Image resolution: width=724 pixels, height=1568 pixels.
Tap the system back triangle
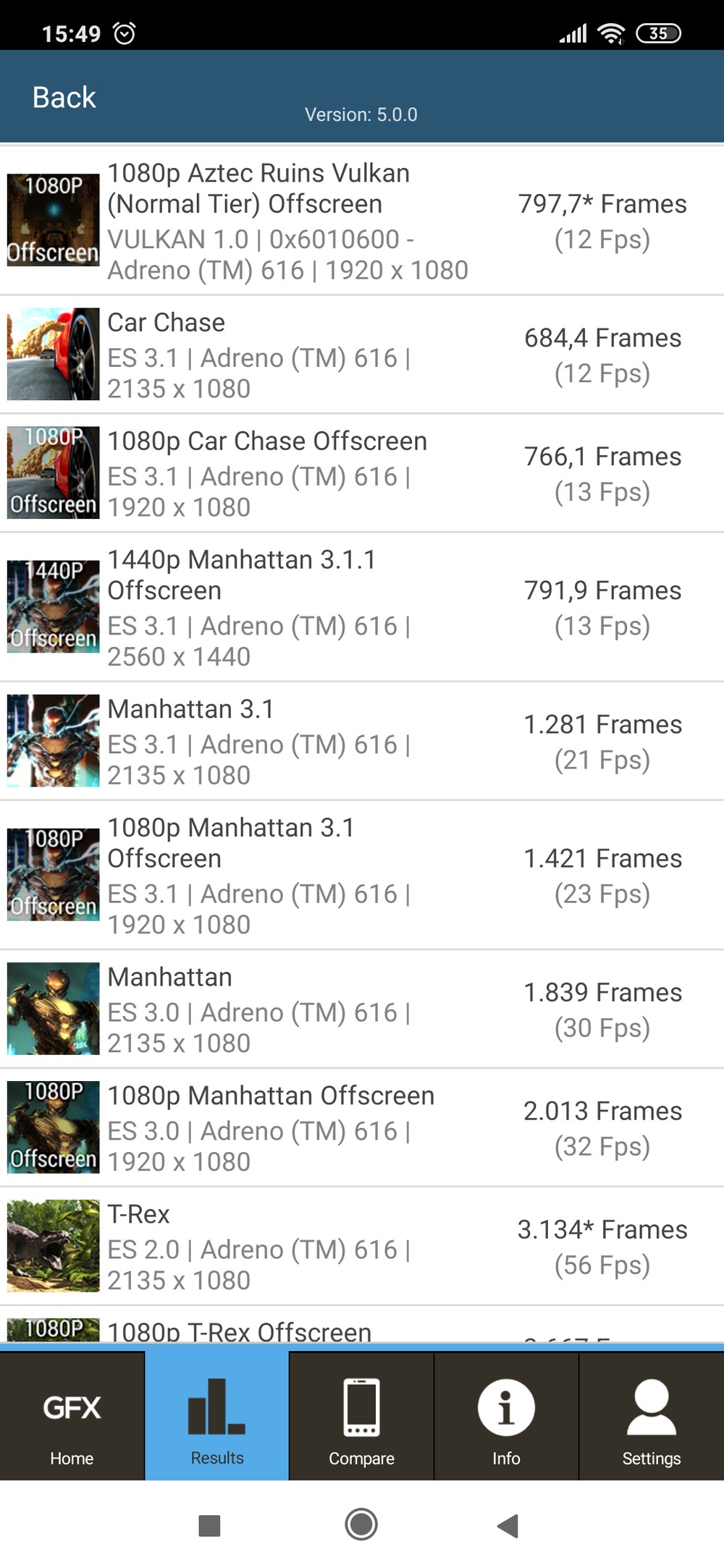coord(508,1525)
